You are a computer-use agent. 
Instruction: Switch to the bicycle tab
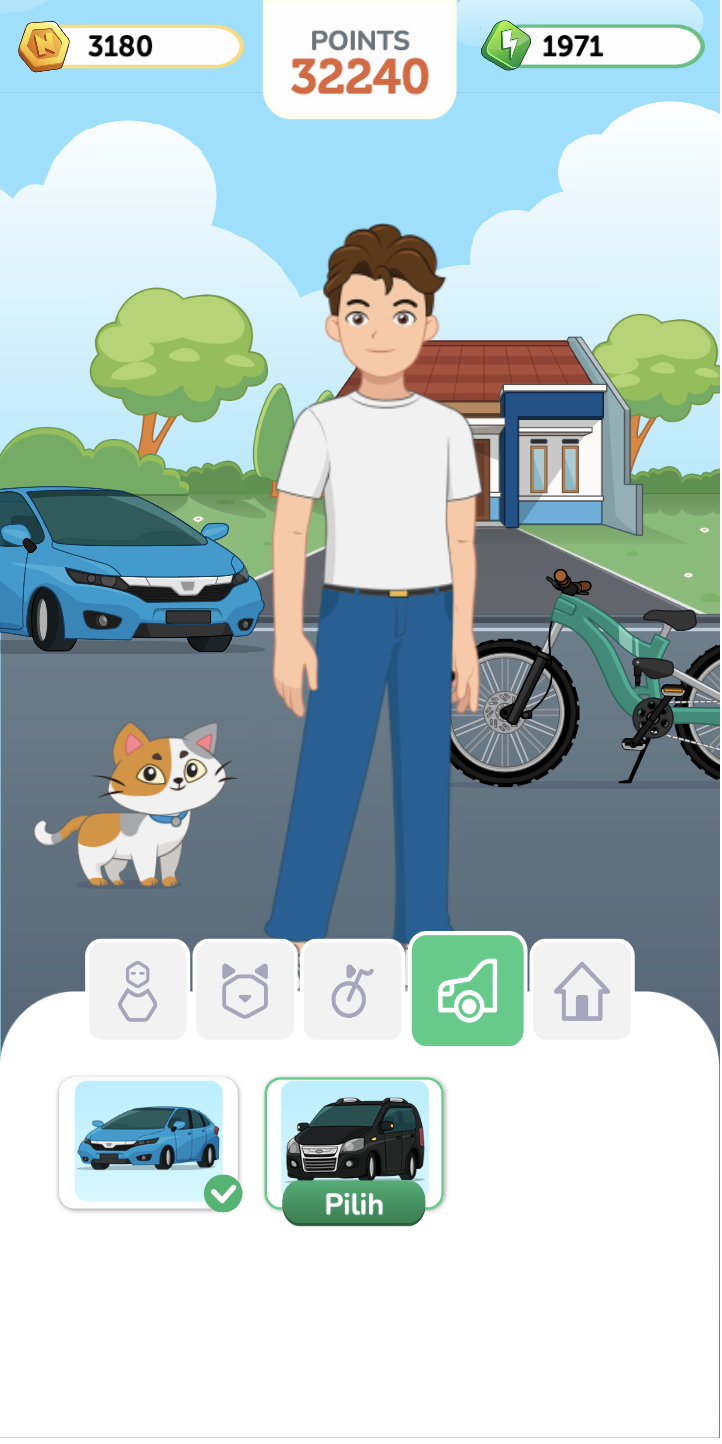tap(352, 990)
